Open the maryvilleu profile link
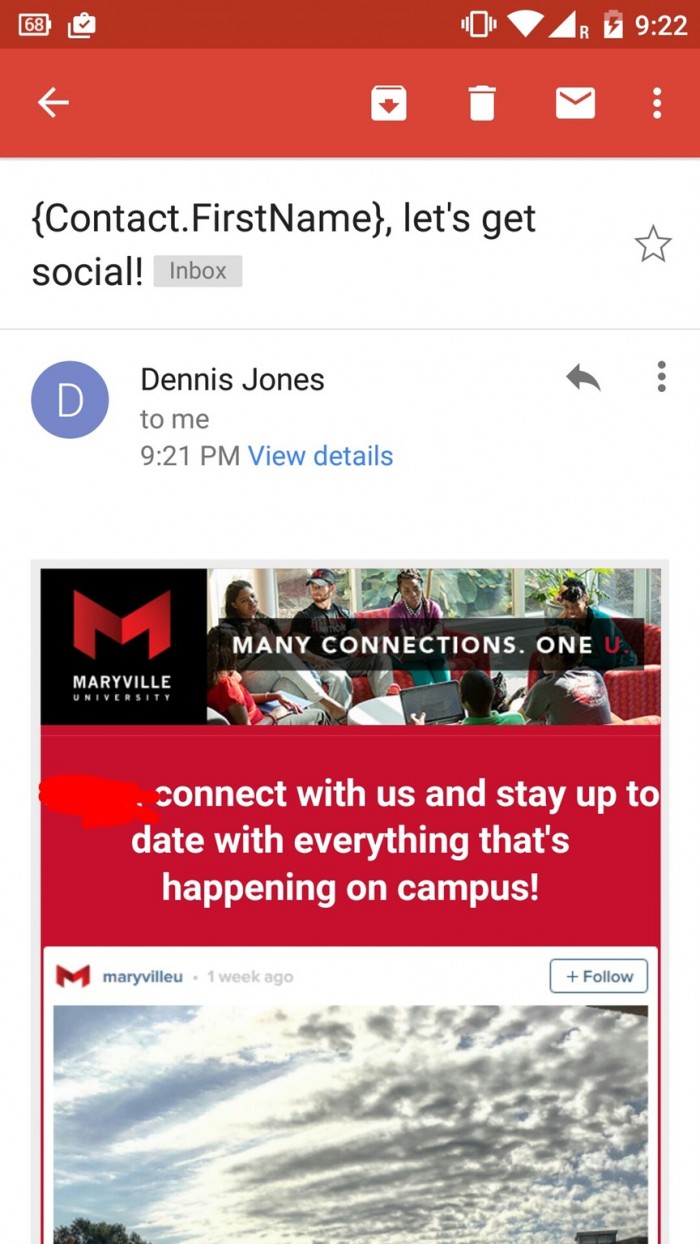 142,976
